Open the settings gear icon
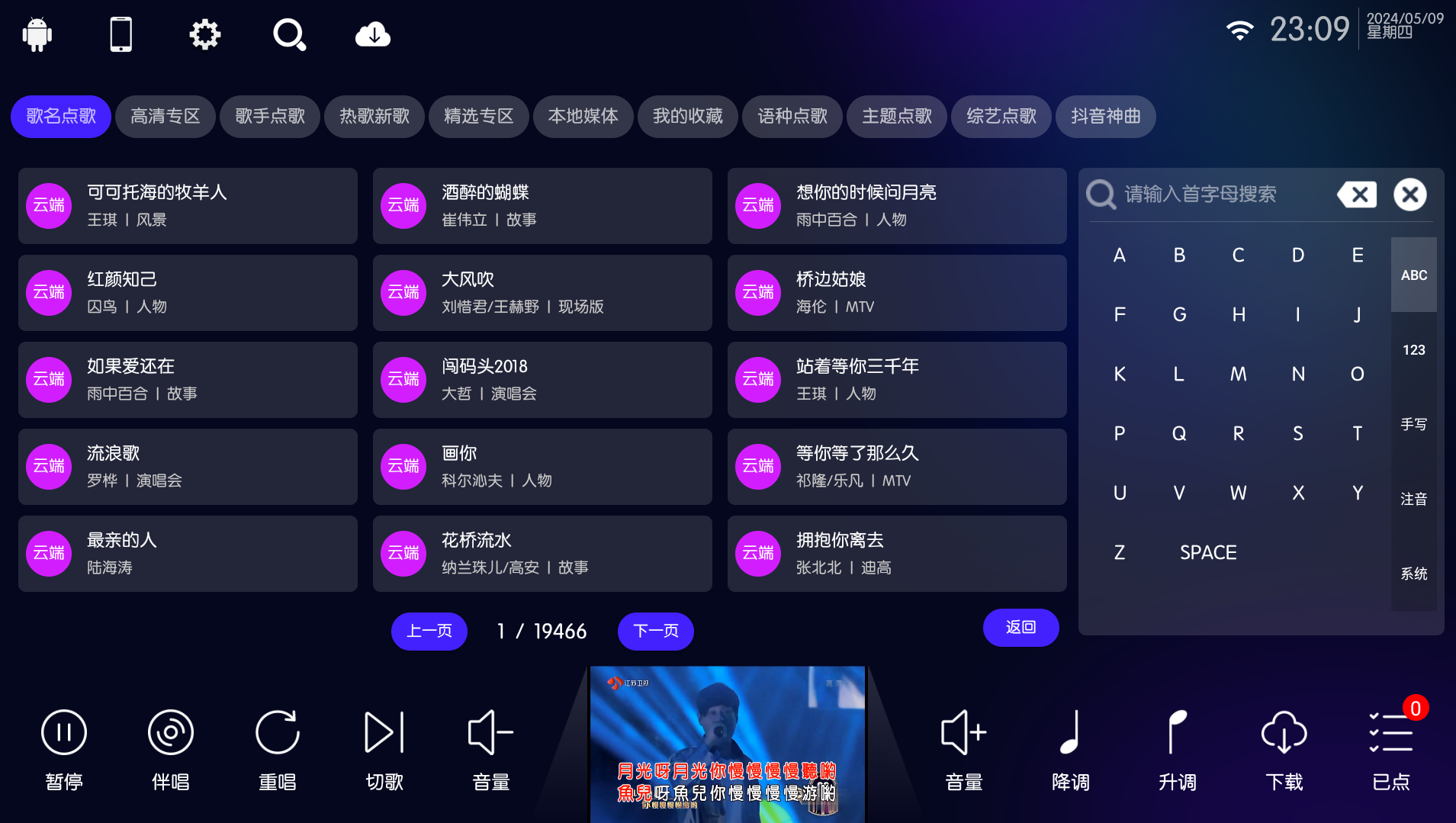The image size is (1456, 823). pyautogui.click(x=204, y=34)
